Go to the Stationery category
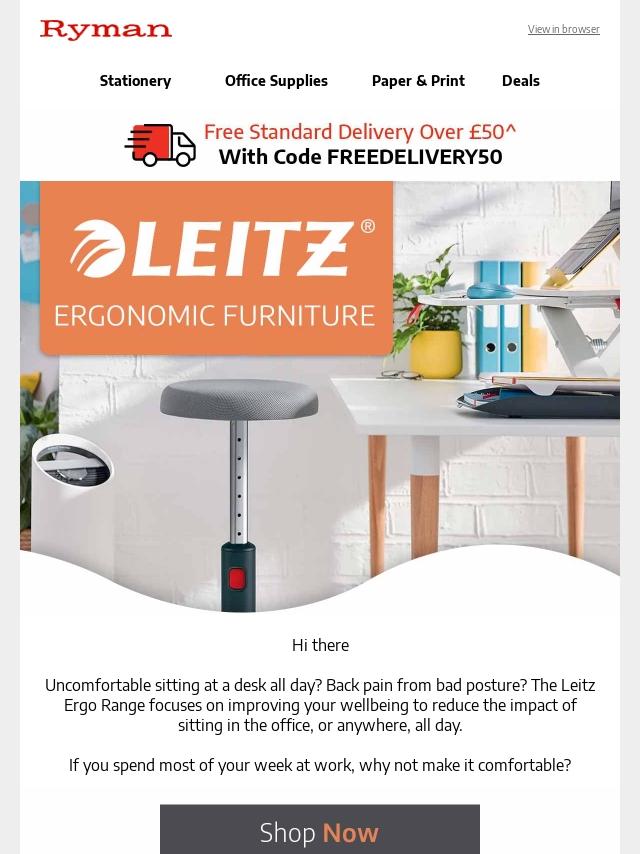The height and width of the screenshot is (854, 640). pos(135,81)
